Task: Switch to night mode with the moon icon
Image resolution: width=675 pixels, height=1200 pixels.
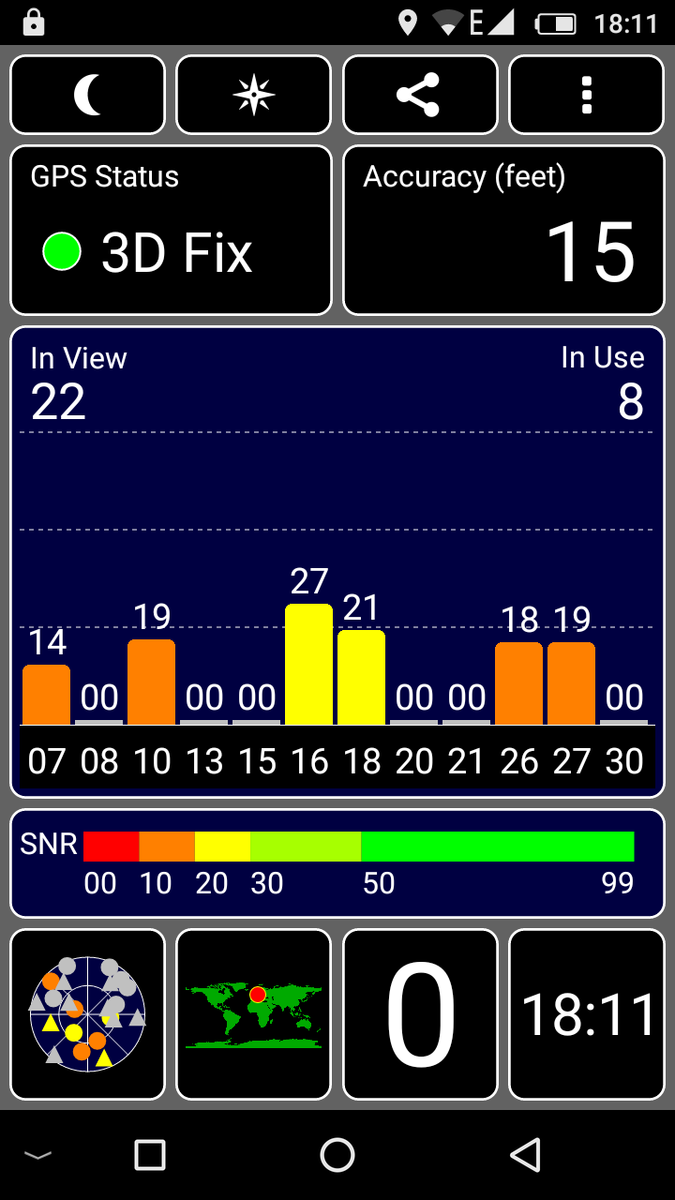Action: pos(88,95)
